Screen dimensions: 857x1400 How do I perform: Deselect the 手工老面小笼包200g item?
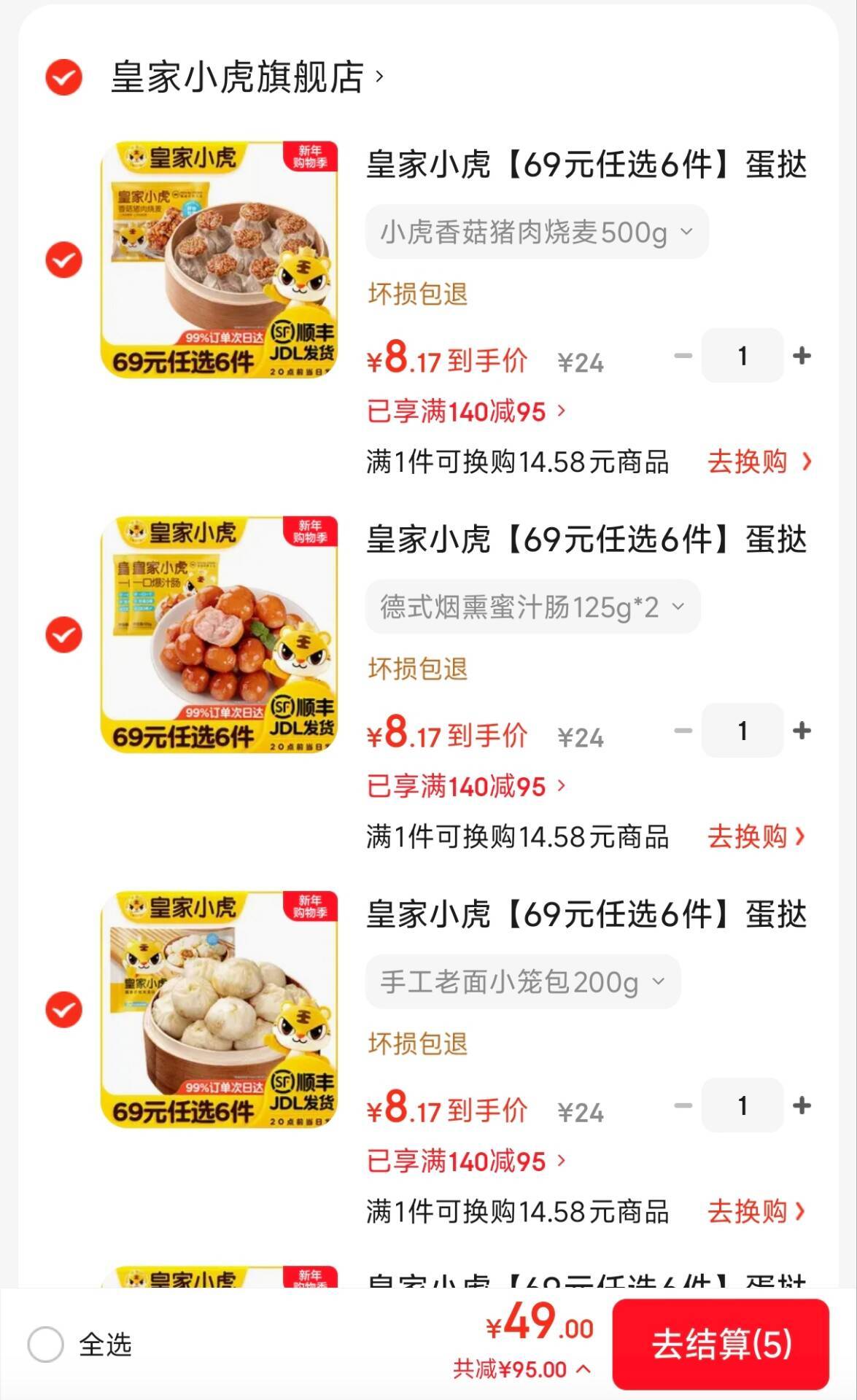tap(64, 1010)
